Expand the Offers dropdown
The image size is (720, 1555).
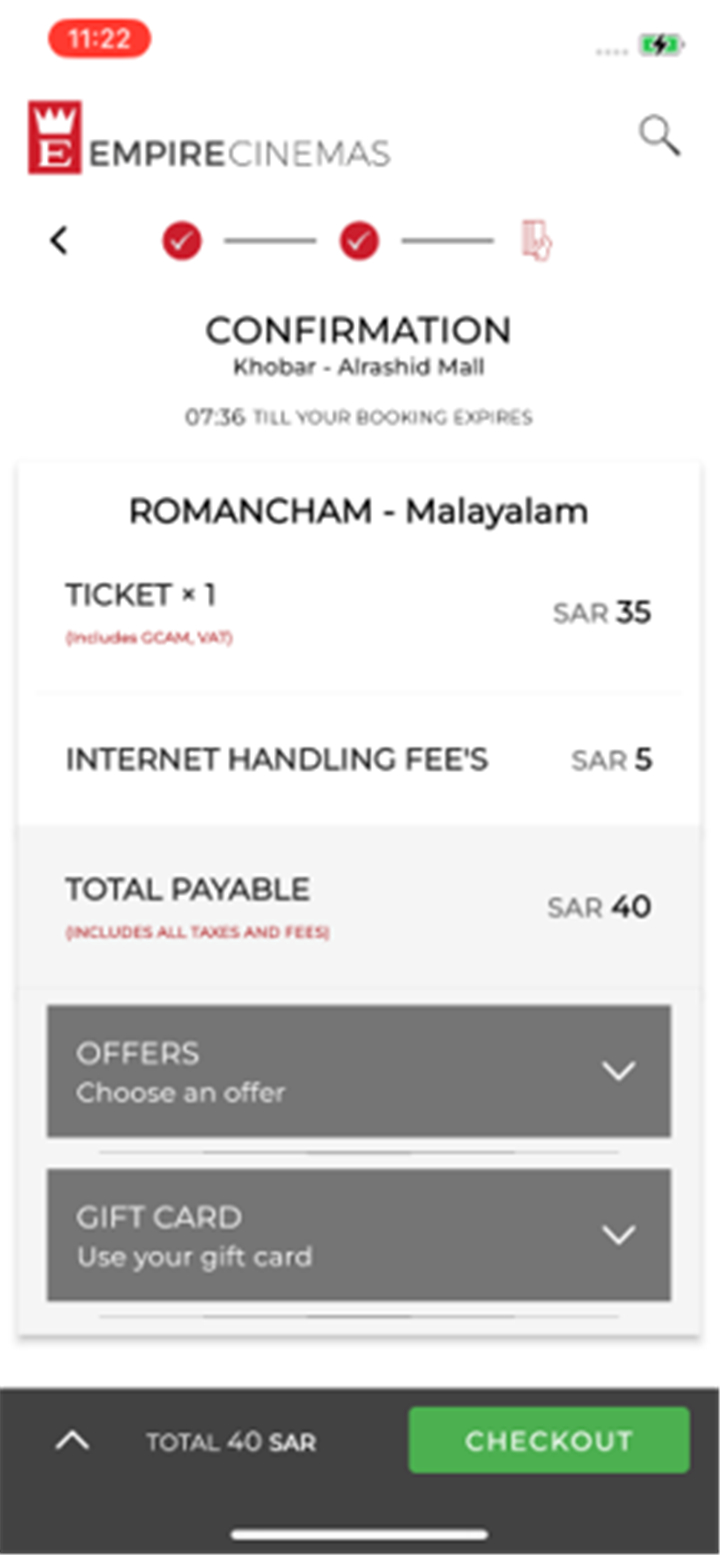click(x=359, y=1071)
